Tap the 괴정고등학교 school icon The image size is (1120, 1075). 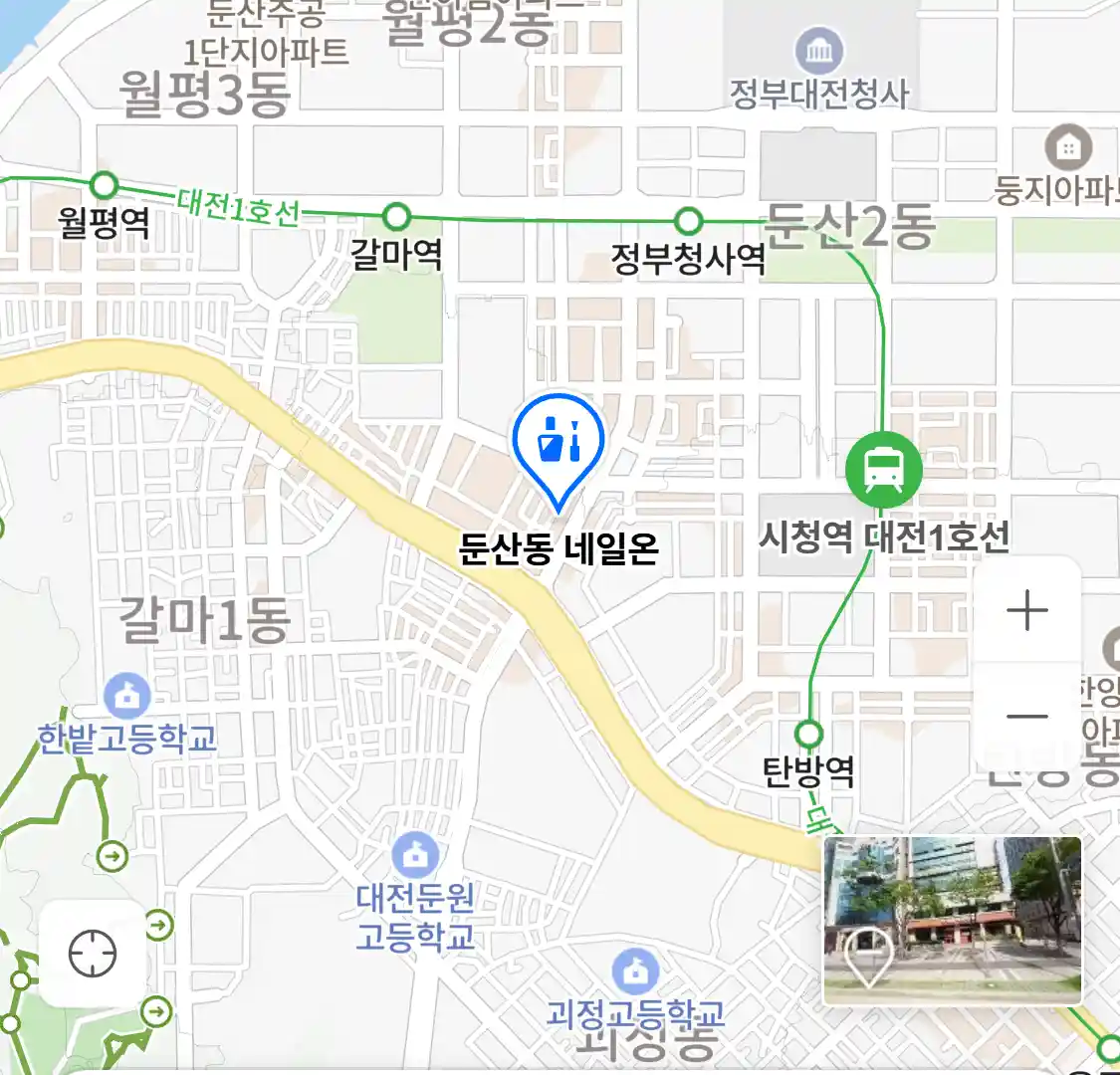tap(635, 972)
